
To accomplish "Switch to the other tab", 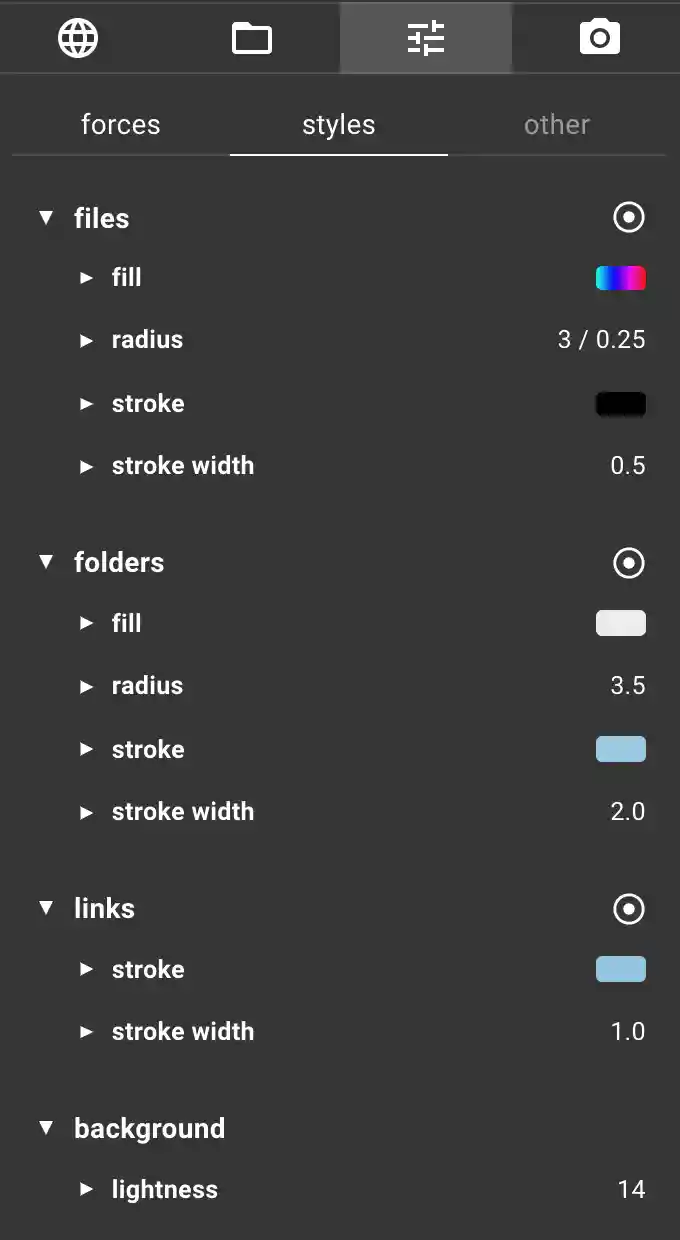I will 556,125.
